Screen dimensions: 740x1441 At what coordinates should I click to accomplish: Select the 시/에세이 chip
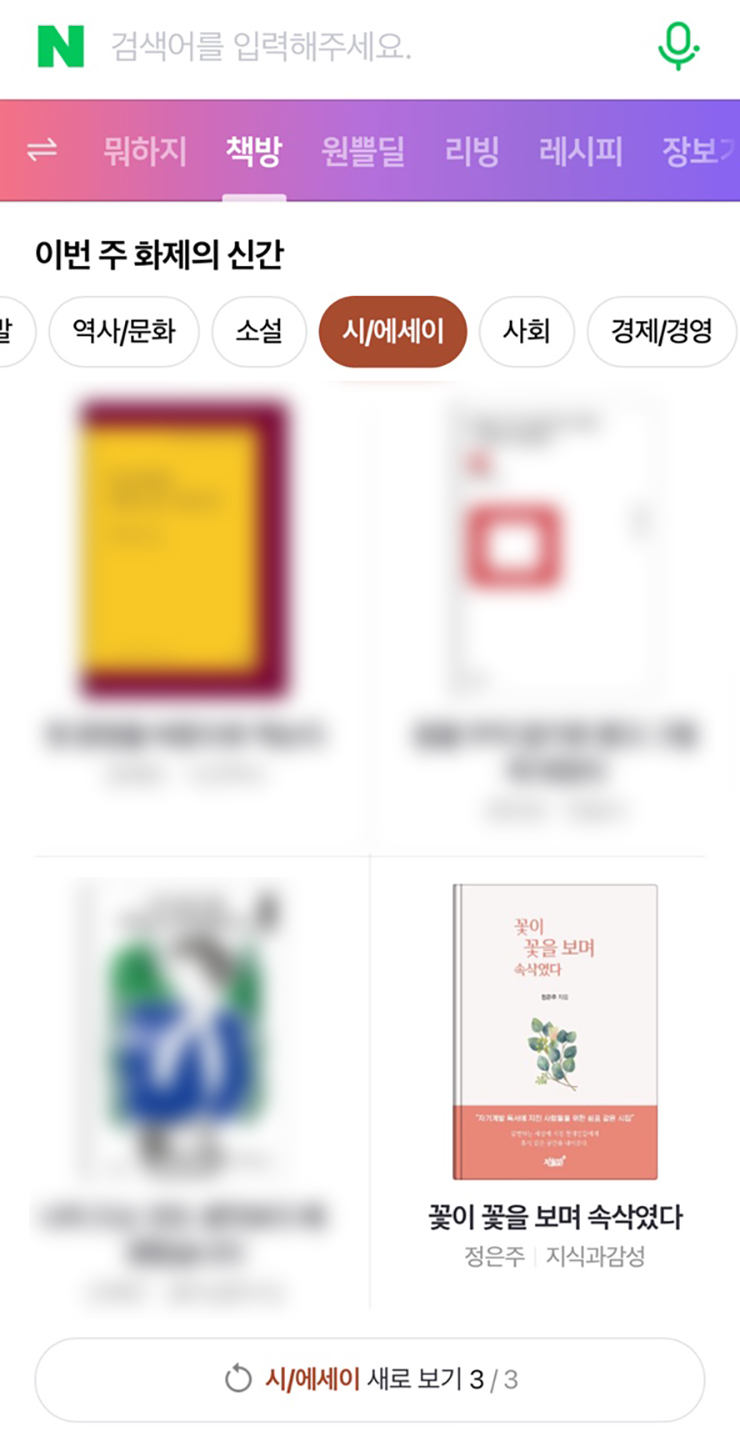[x=393, y=331]
